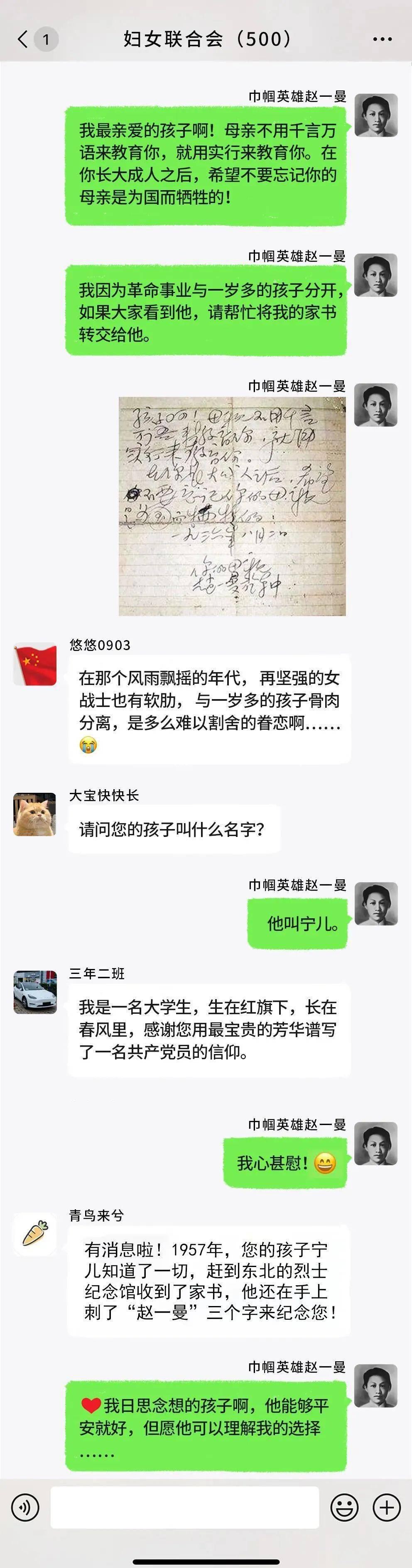This screenshot has height=1568, width=412.
Task: Open the plus attachment menu
Action: pos(386,1507)
